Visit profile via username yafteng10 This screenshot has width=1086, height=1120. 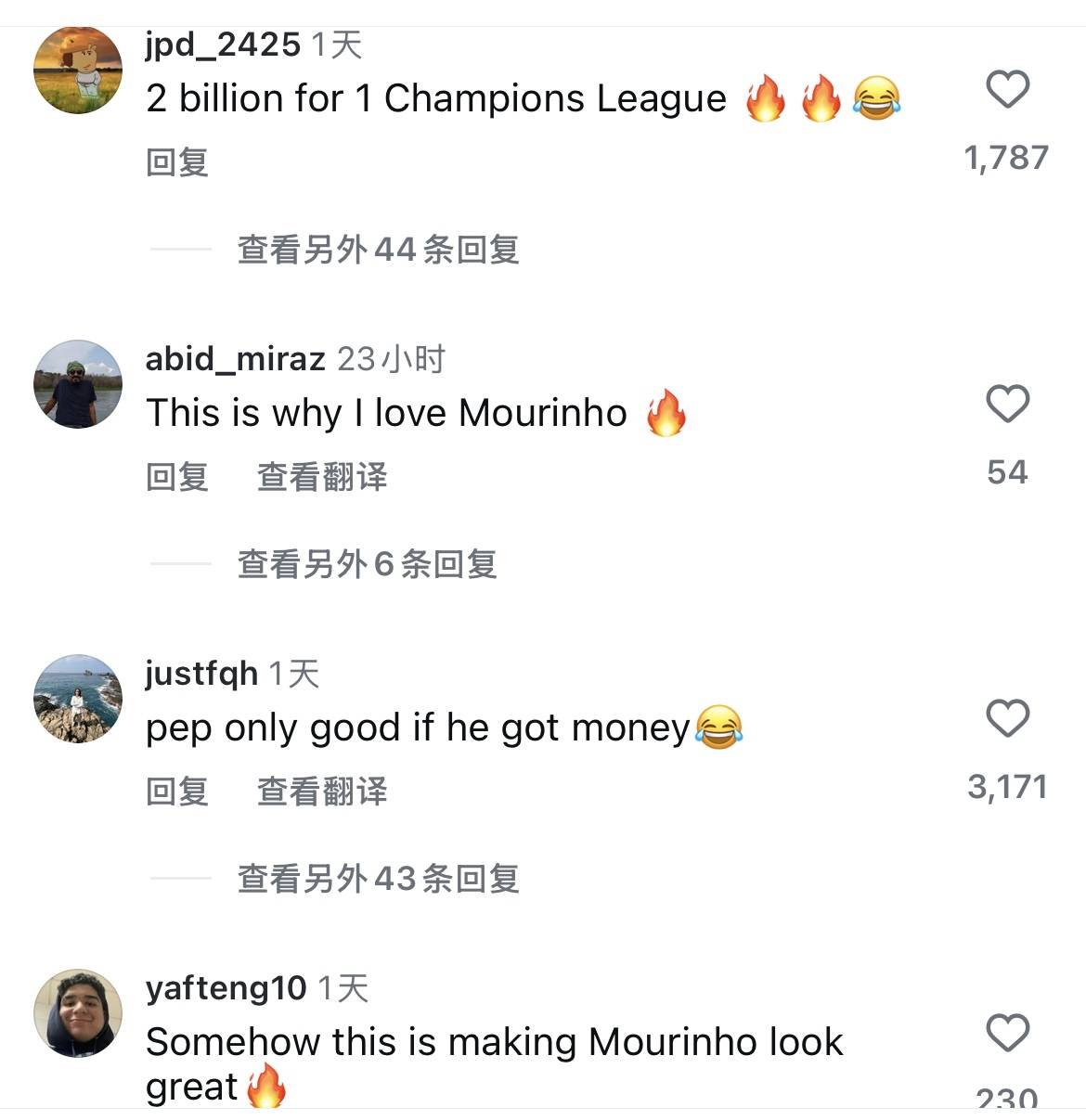[x=226, y=987]
